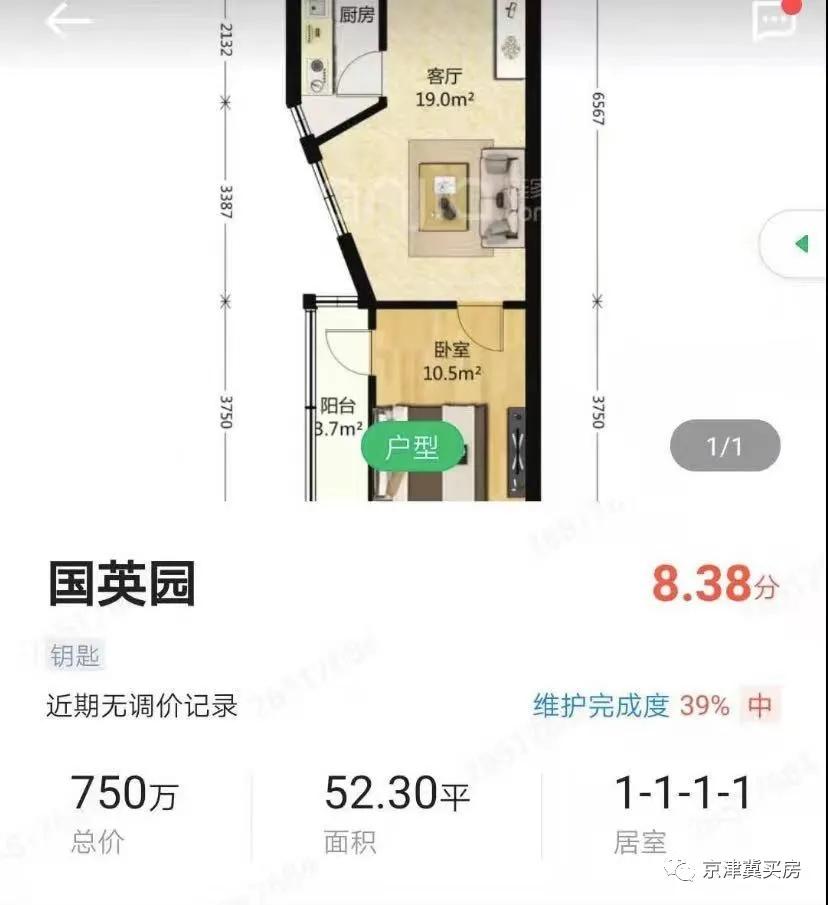The width and height of the screenshot is (828, 905).
Task: Expand the green side panel chevron
Action: [x=800, y=245]
